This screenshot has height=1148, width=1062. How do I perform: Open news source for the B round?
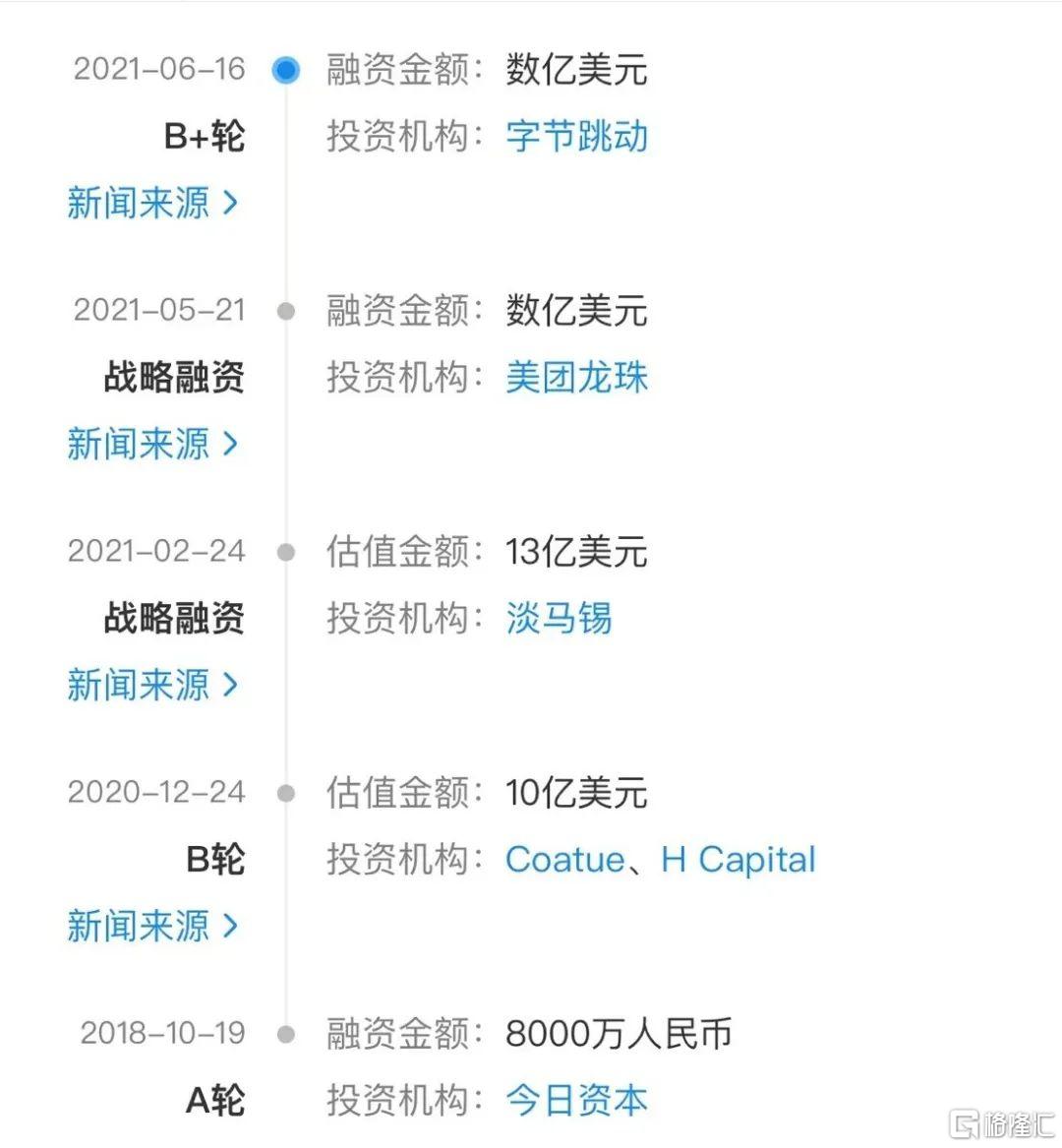(x=152, y=926)
